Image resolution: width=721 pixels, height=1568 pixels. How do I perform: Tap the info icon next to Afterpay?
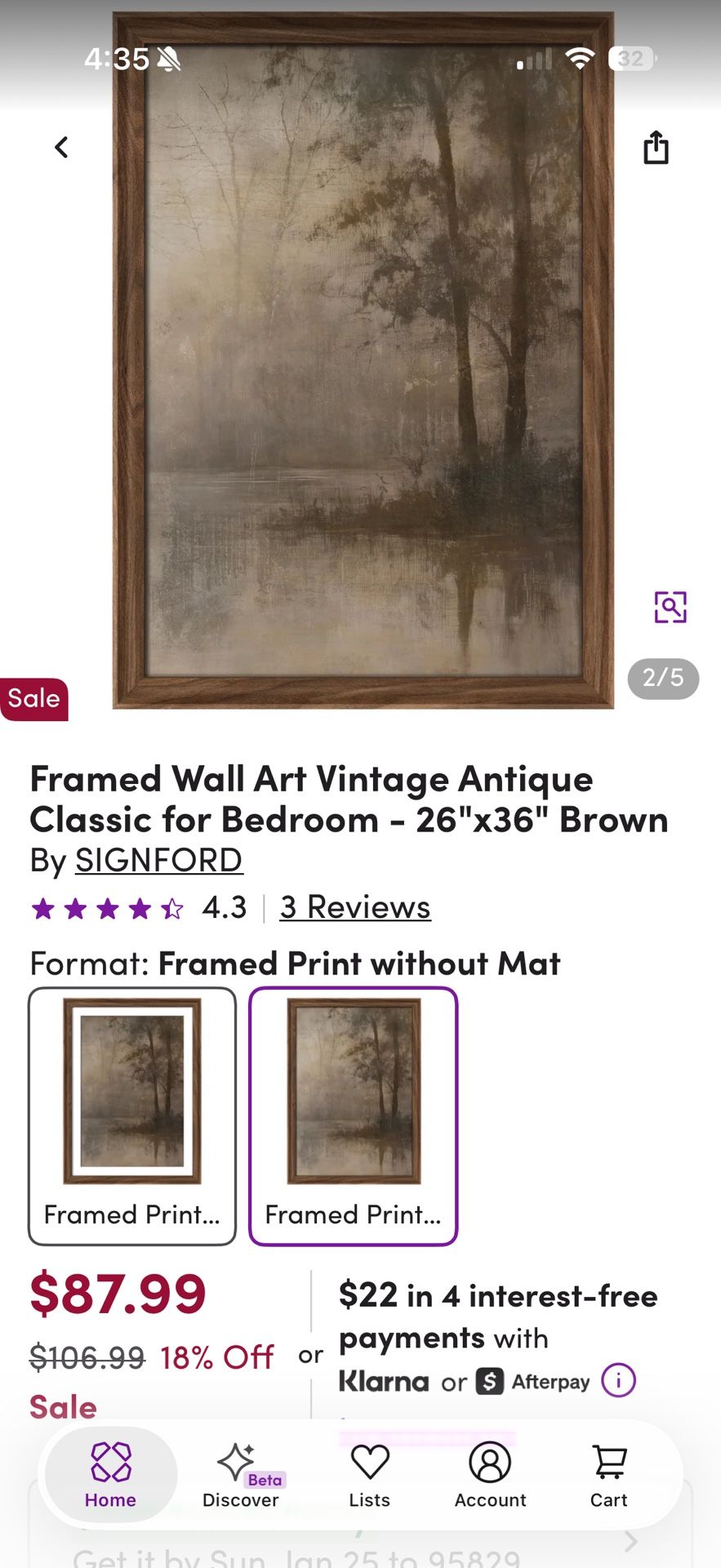point(618,1381)
